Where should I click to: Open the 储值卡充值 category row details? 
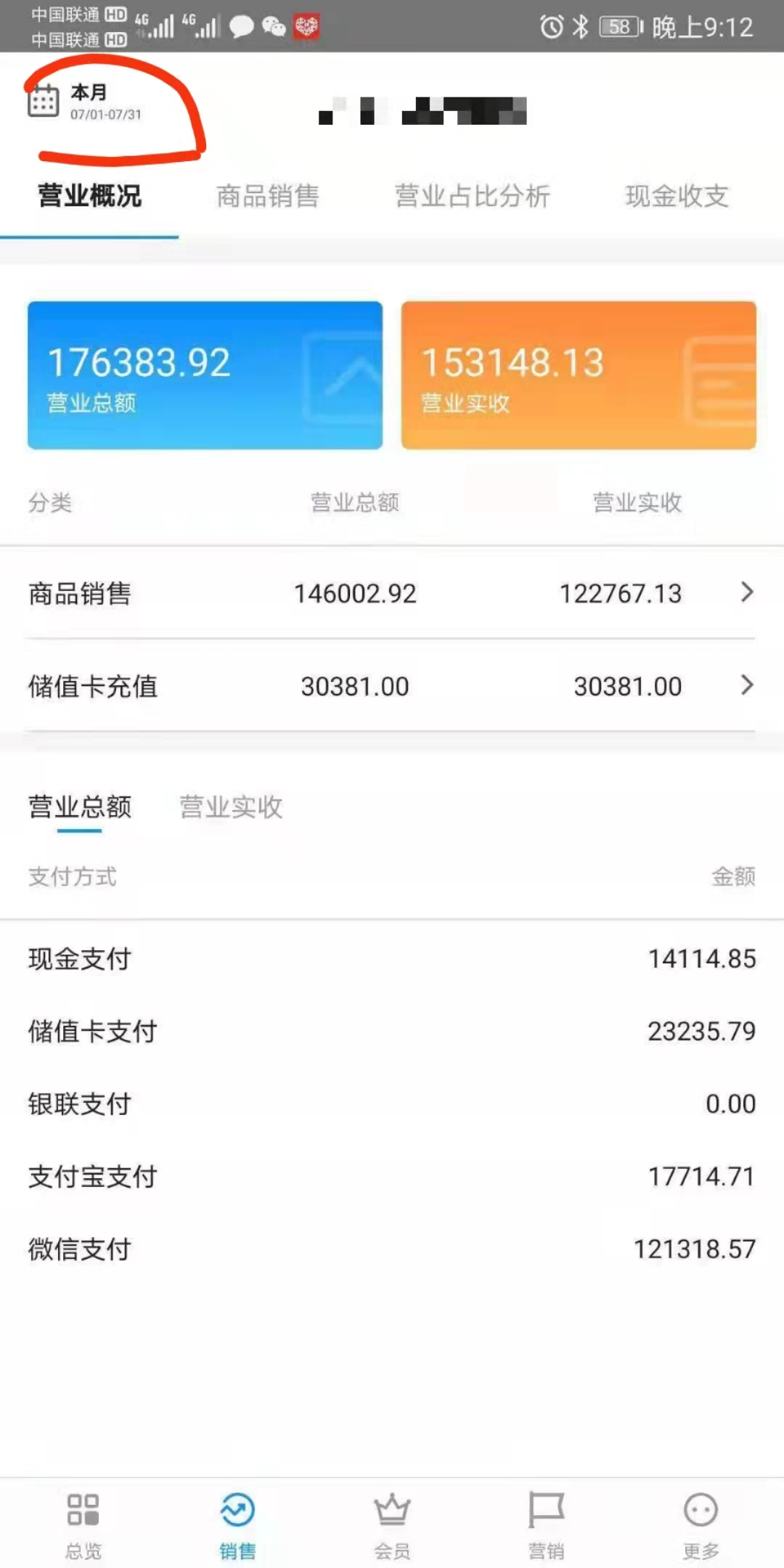392,686
